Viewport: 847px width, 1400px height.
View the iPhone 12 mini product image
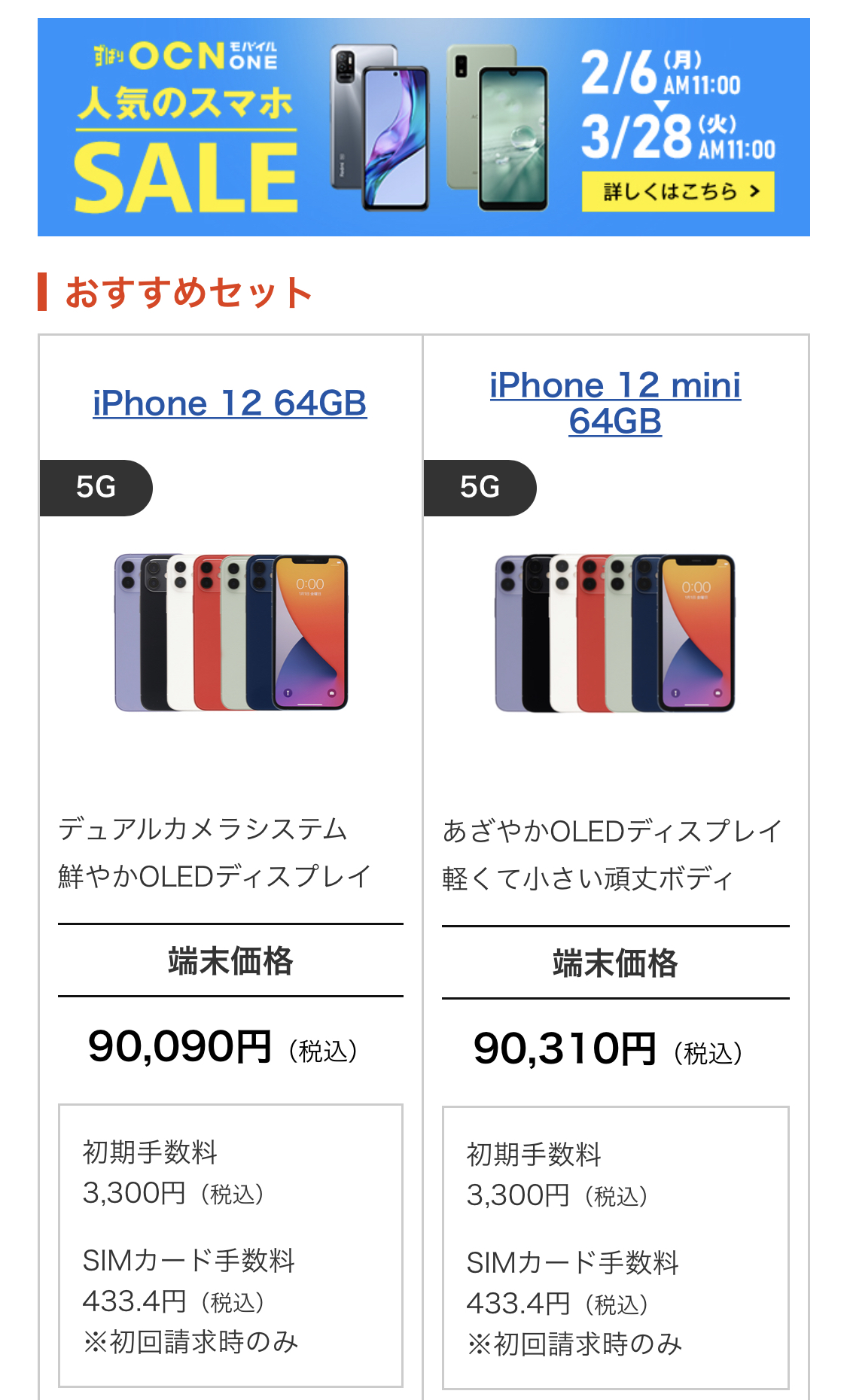point(615,633)
